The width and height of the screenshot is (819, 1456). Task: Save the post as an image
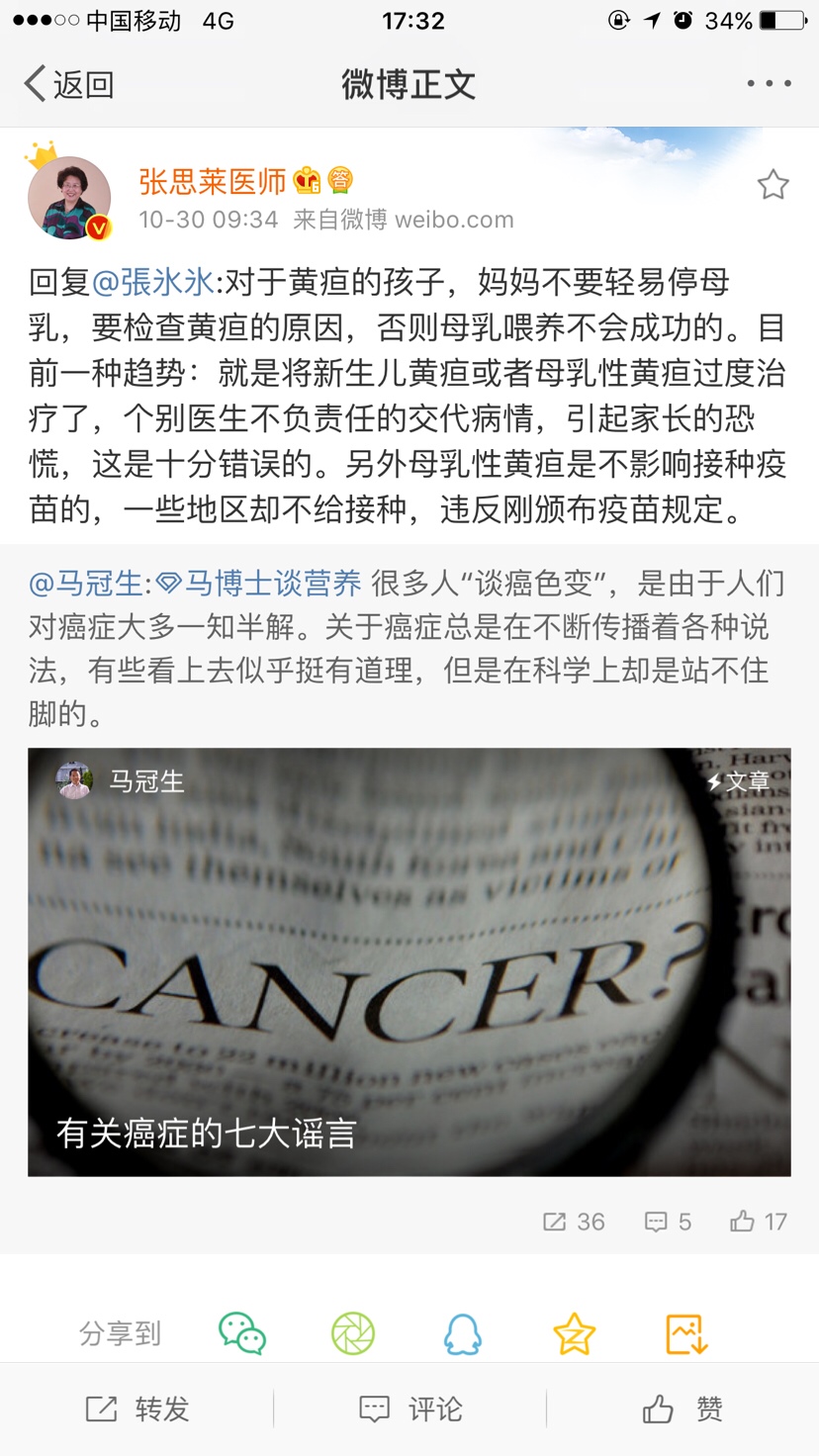pos(685,1333)
